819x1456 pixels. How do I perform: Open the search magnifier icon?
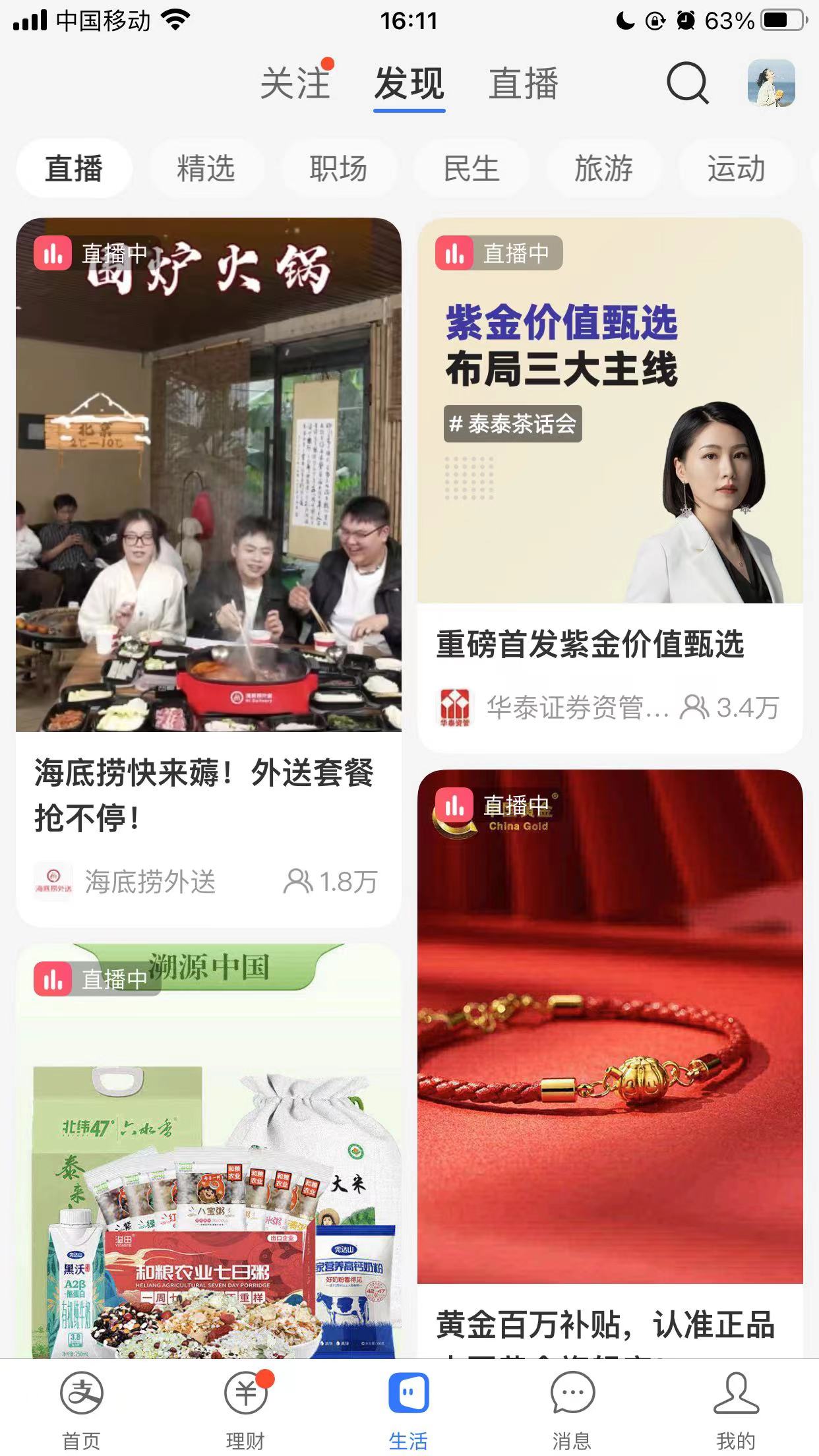coord(687,84)
